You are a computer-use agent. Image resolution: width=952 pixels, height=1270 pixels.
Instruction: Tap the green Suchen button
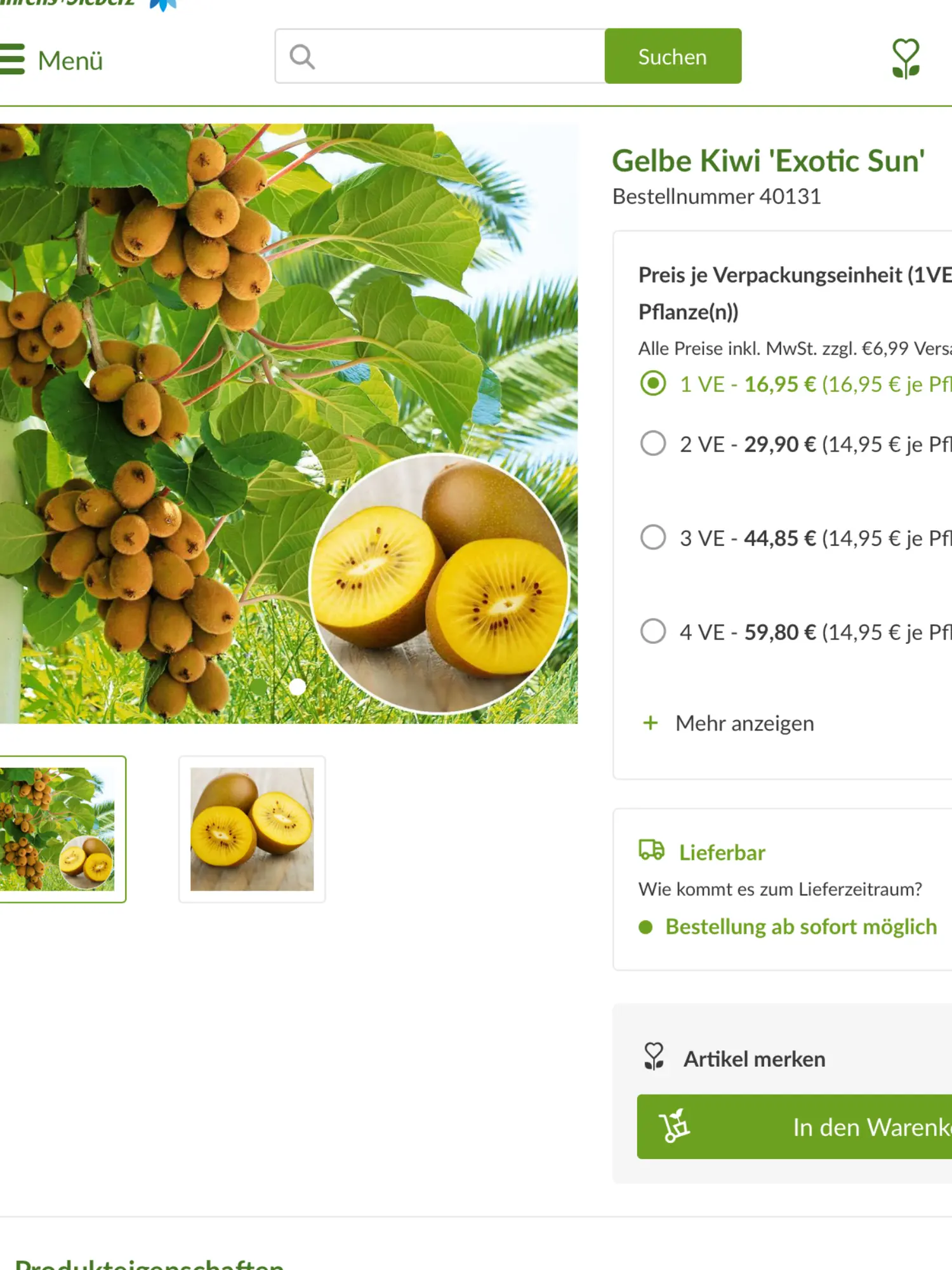[x=672, y=57]
